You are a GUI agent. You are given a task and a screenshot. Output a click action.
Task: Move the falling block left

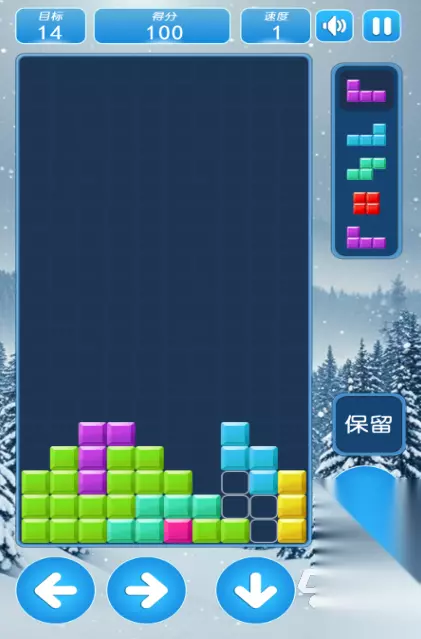tap(55, 590)
